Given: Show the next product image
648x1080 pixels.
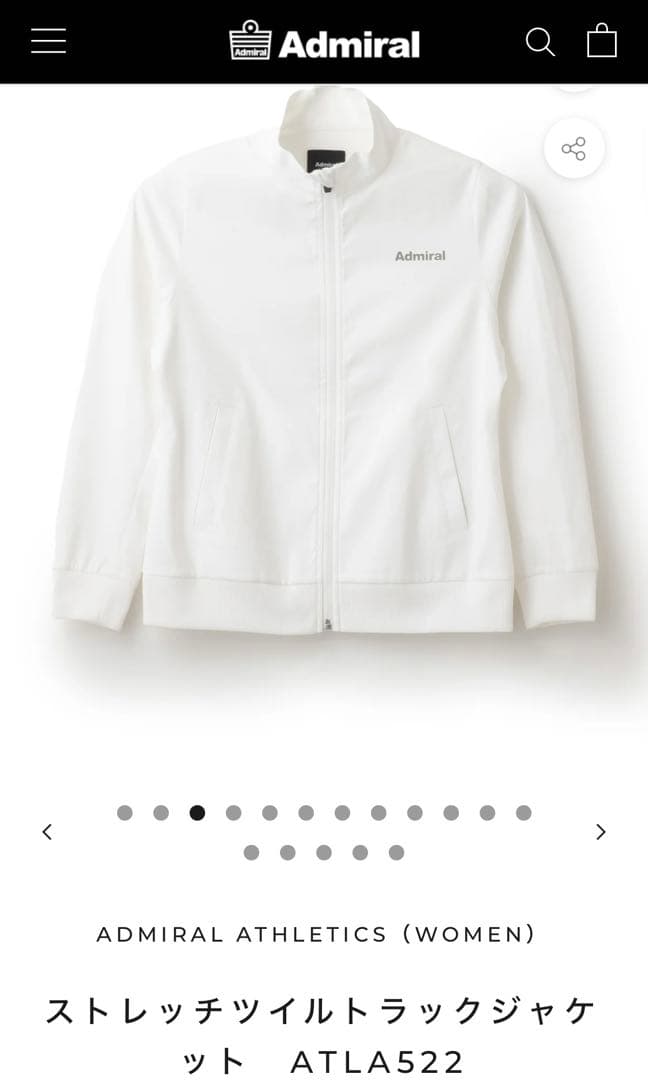Looking at the screenshot, I should point(600,832).
